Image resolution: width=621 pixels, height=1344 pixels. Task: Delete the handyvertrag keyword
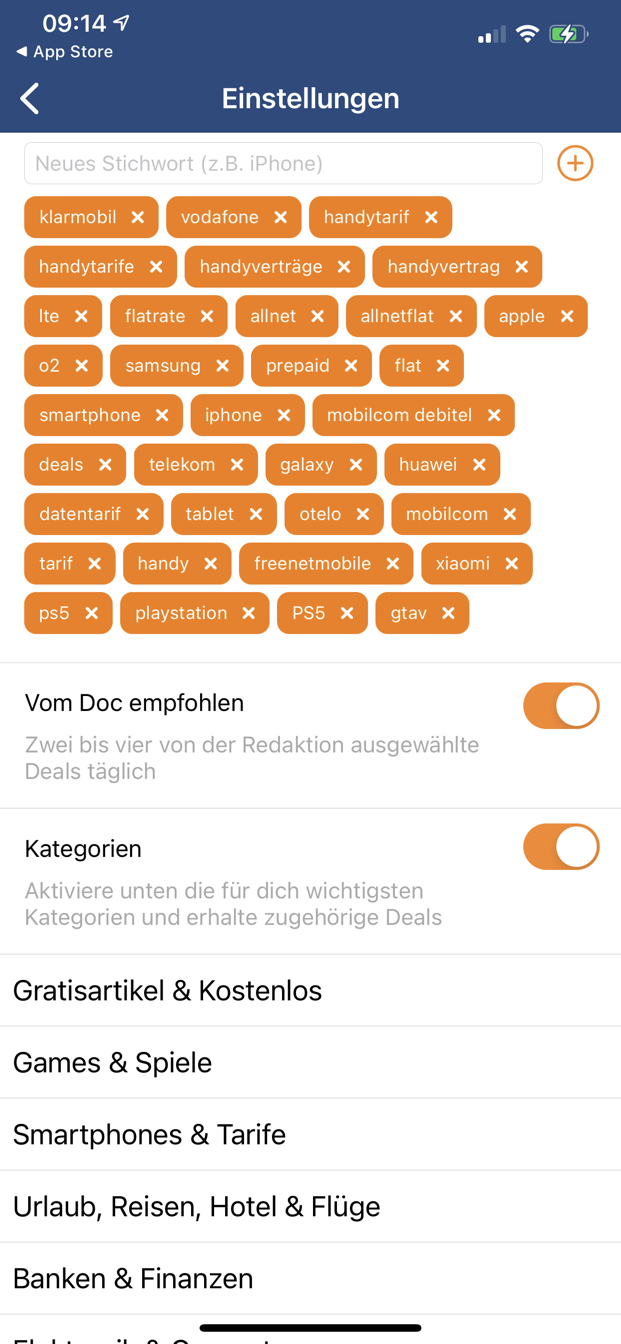click(x=522, y=267)
